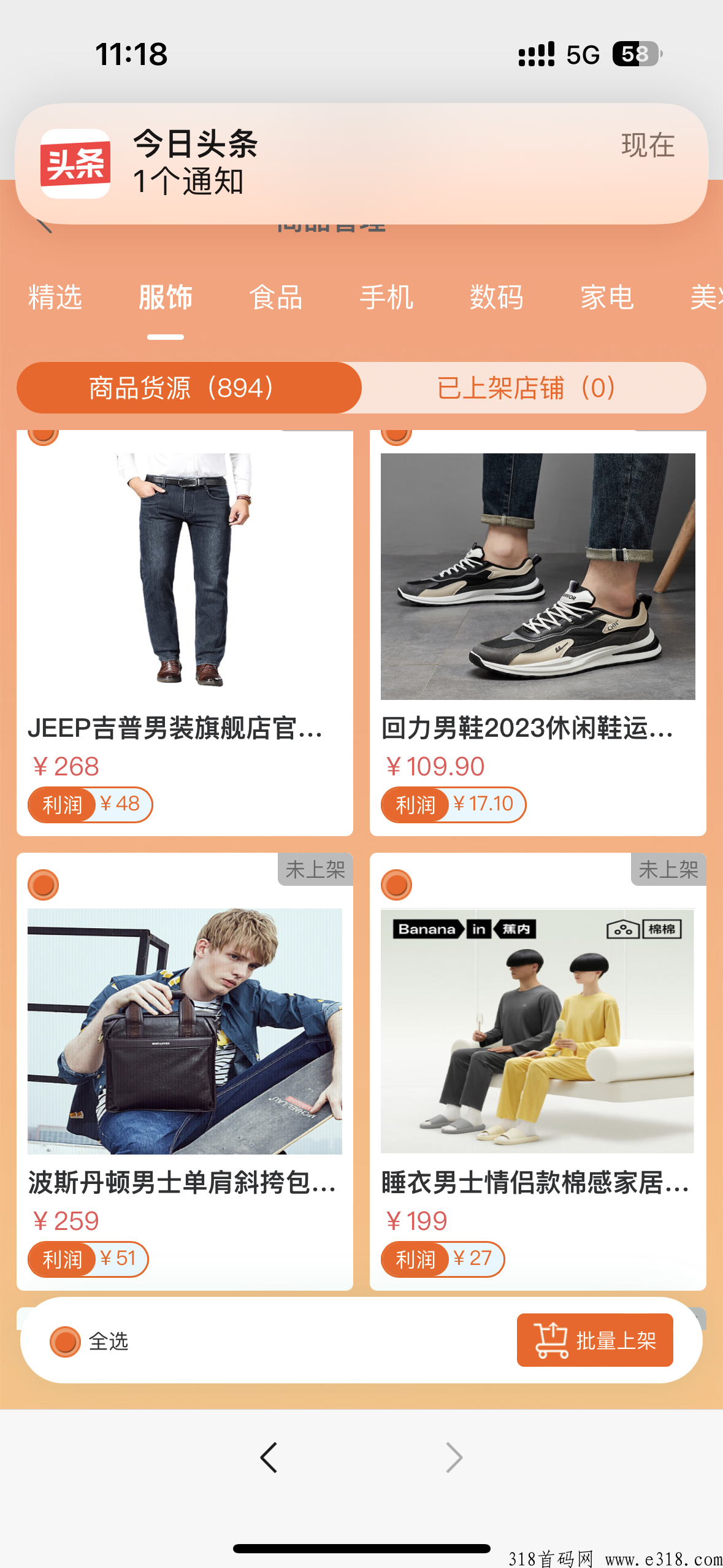Toggle the 全选 select-all checkbox
Image resolution: width=723 pixels, height=1568 pixels.
(x=66, y=1341)
